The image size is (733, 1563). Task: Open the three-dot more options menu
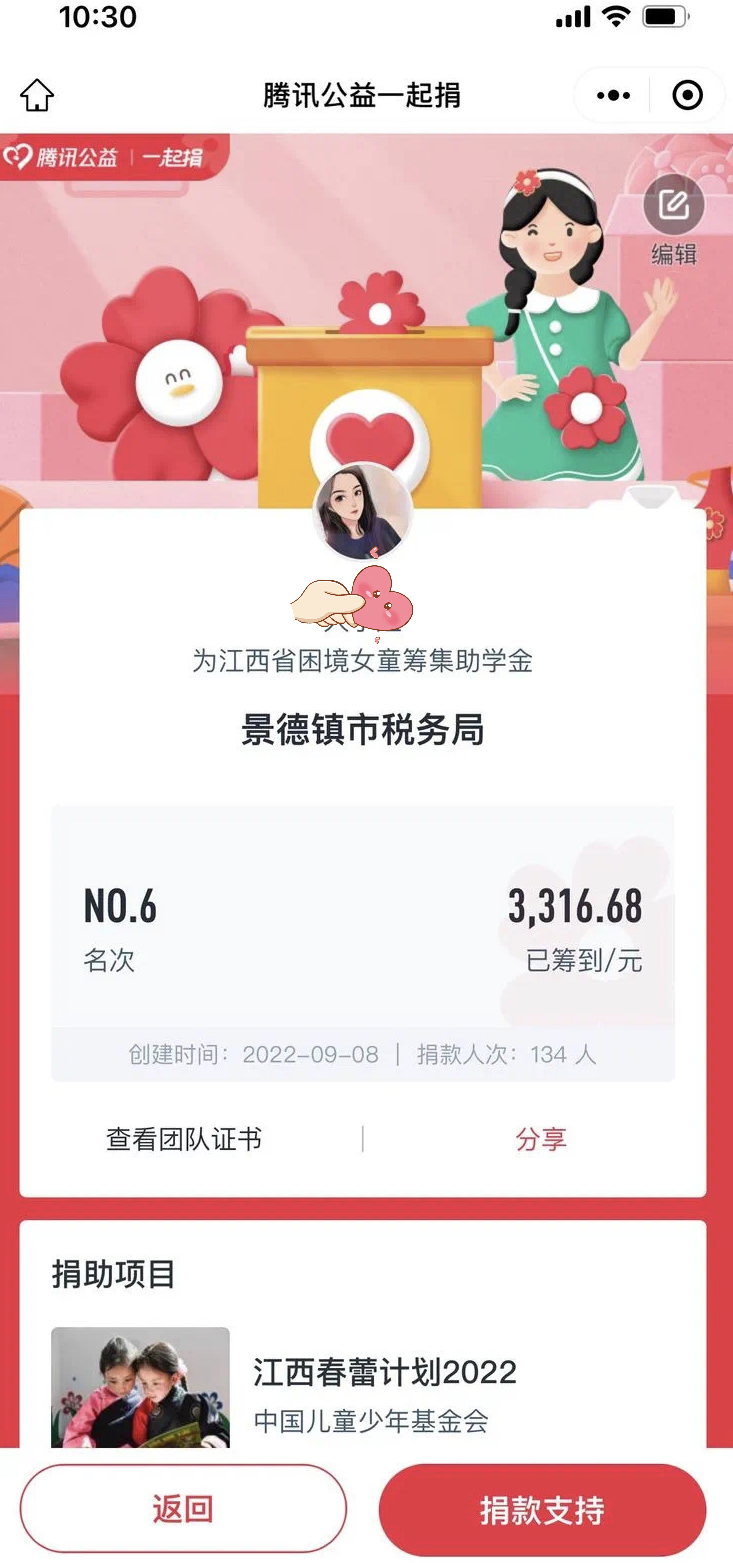613,96
